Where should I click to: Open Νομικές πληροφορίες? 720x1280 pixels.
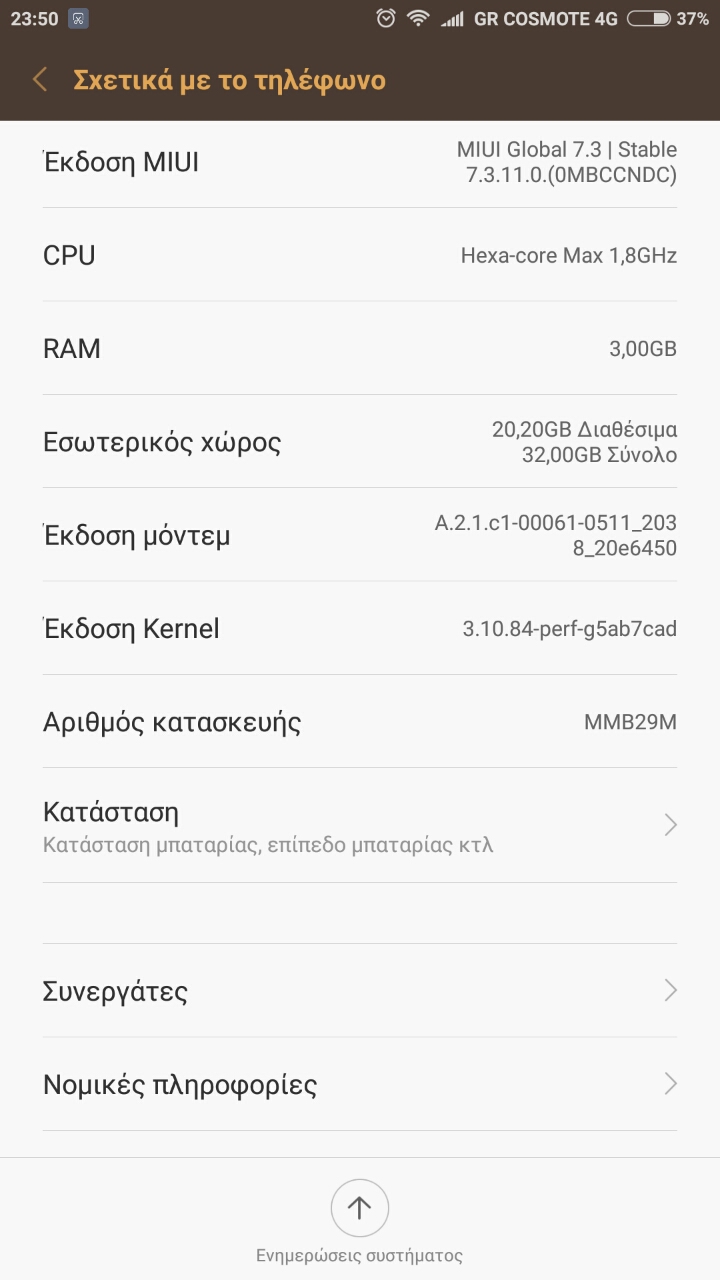(360, 1085)
